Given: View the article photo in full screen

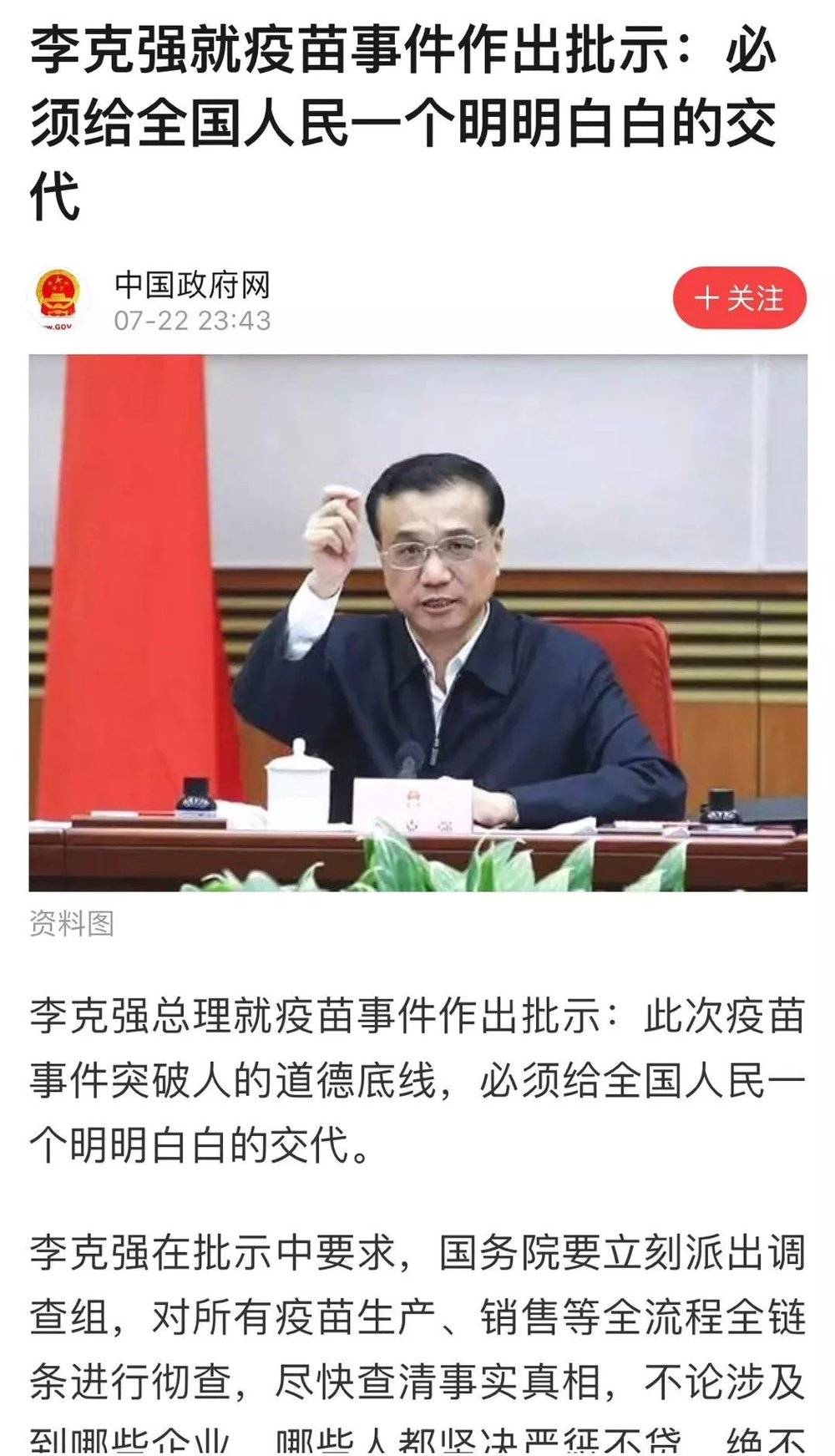Looking at the screenshot, I should pyautogui.click(x=417, y=622).
